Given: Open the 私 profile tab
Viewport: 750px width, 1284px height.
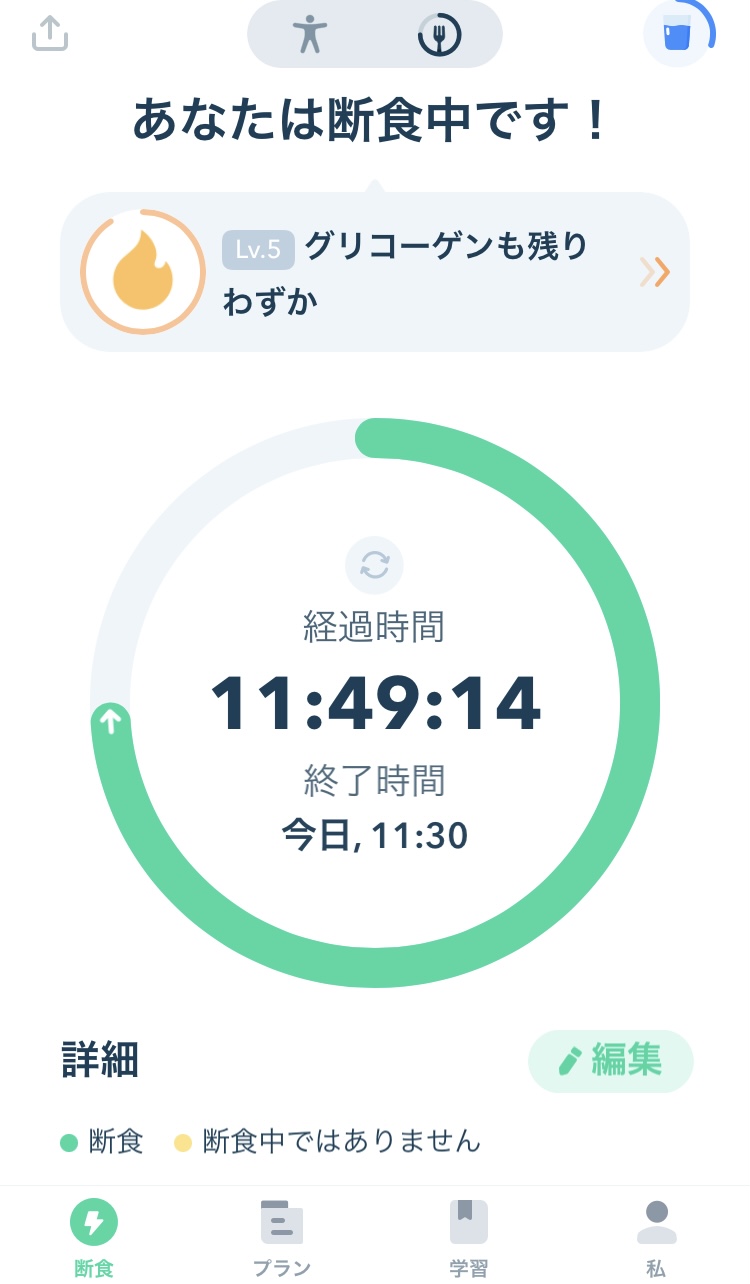Looking at the screenshot, I should (656, 1238).
